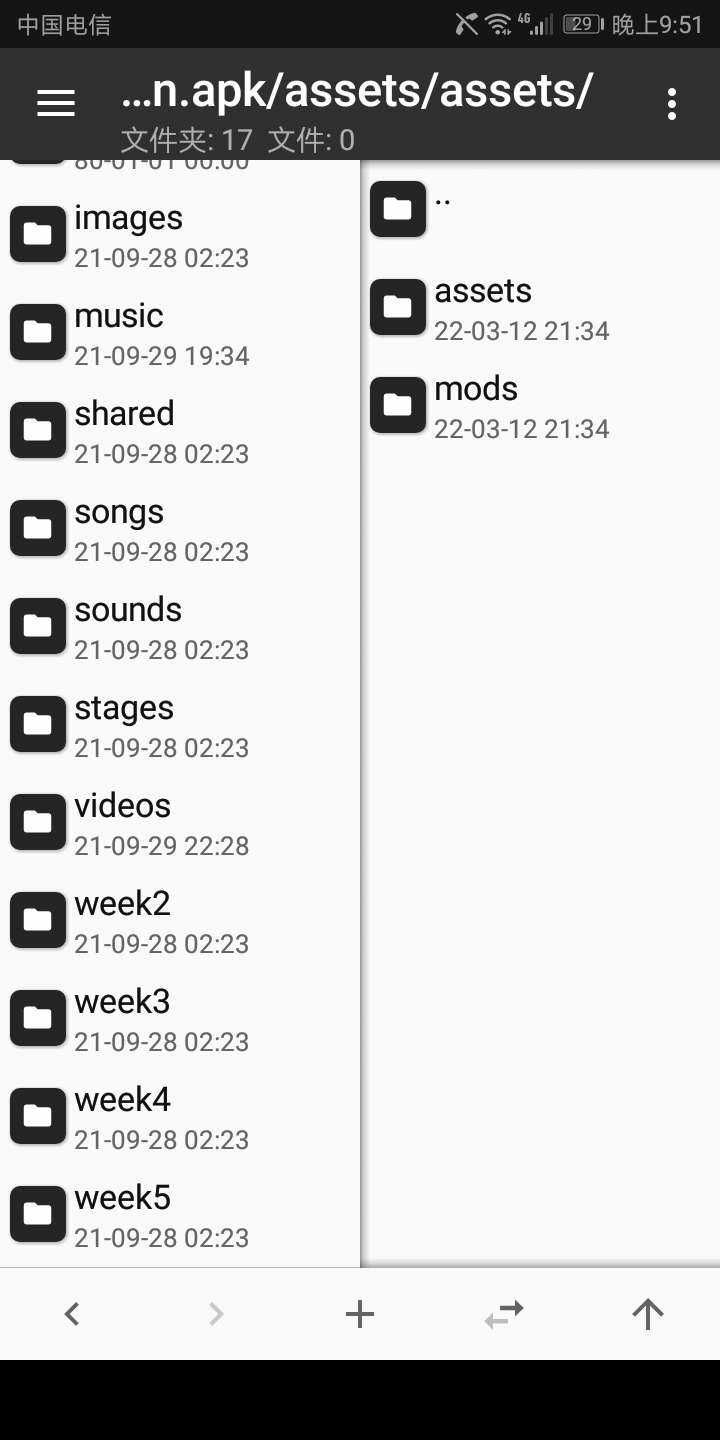Open the sounds folder
720x1440 pixels.
128,627
